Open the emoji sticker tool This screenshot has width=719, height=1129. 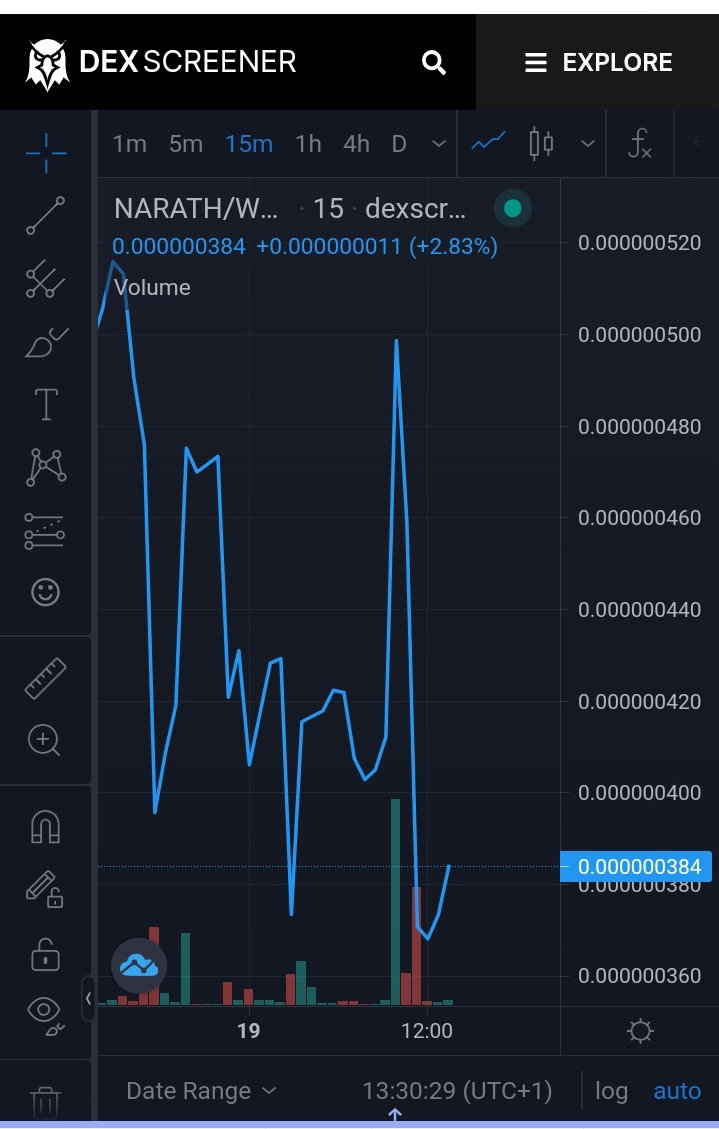45,592
